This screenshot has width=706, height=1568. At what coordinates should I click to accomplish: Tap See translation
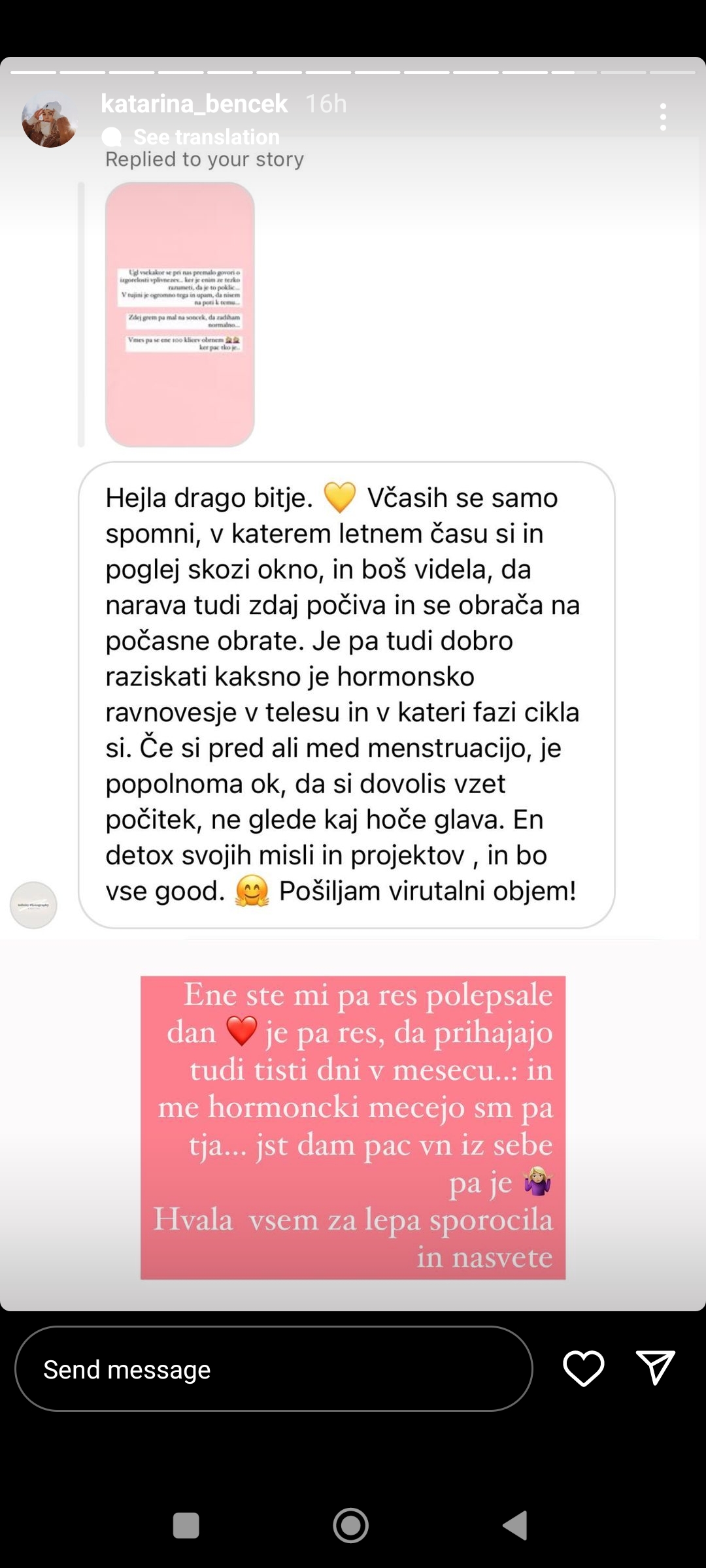(x=207, y=137)
